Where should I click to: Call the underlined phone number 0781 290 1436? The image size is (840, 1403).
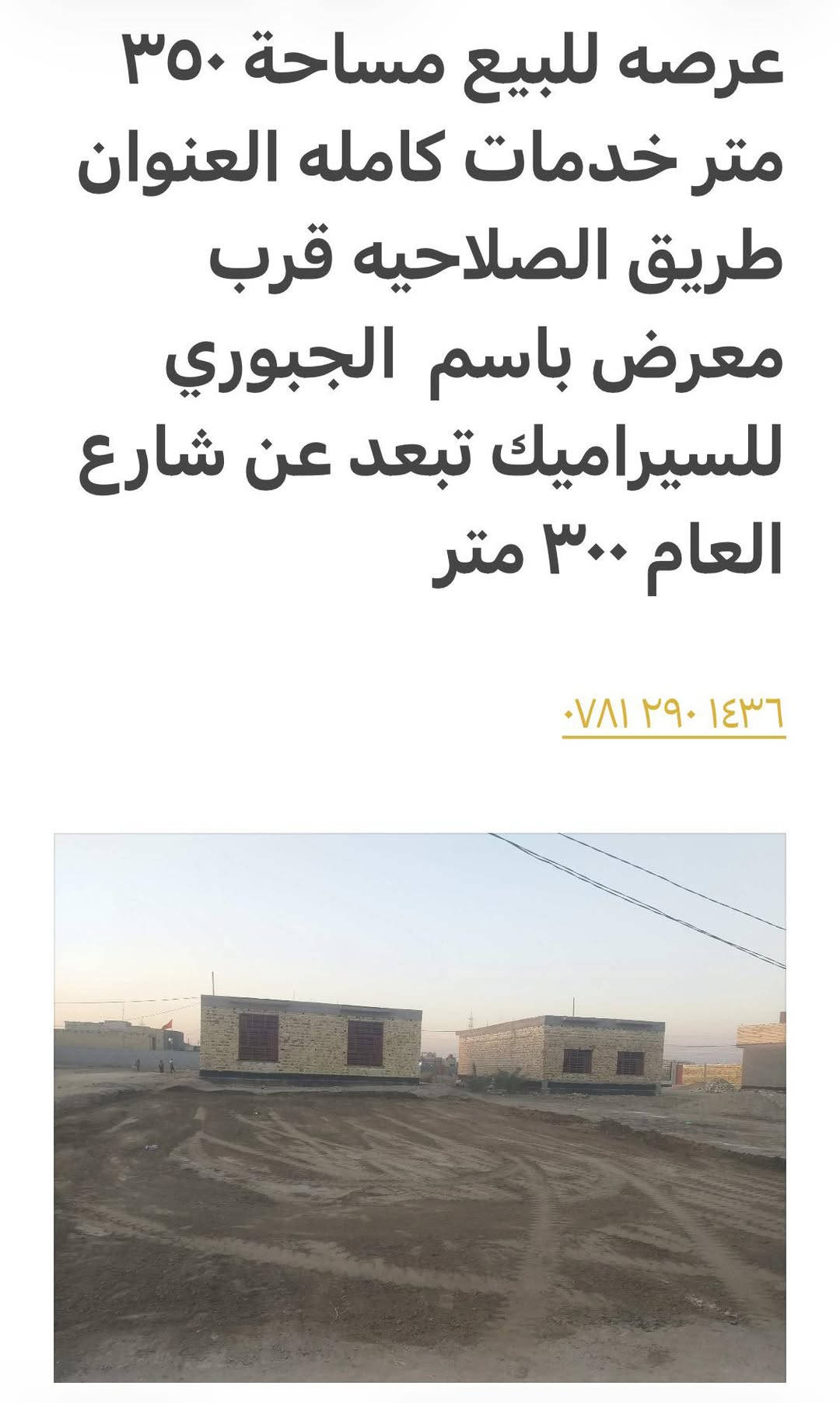[x=674, y=714]
